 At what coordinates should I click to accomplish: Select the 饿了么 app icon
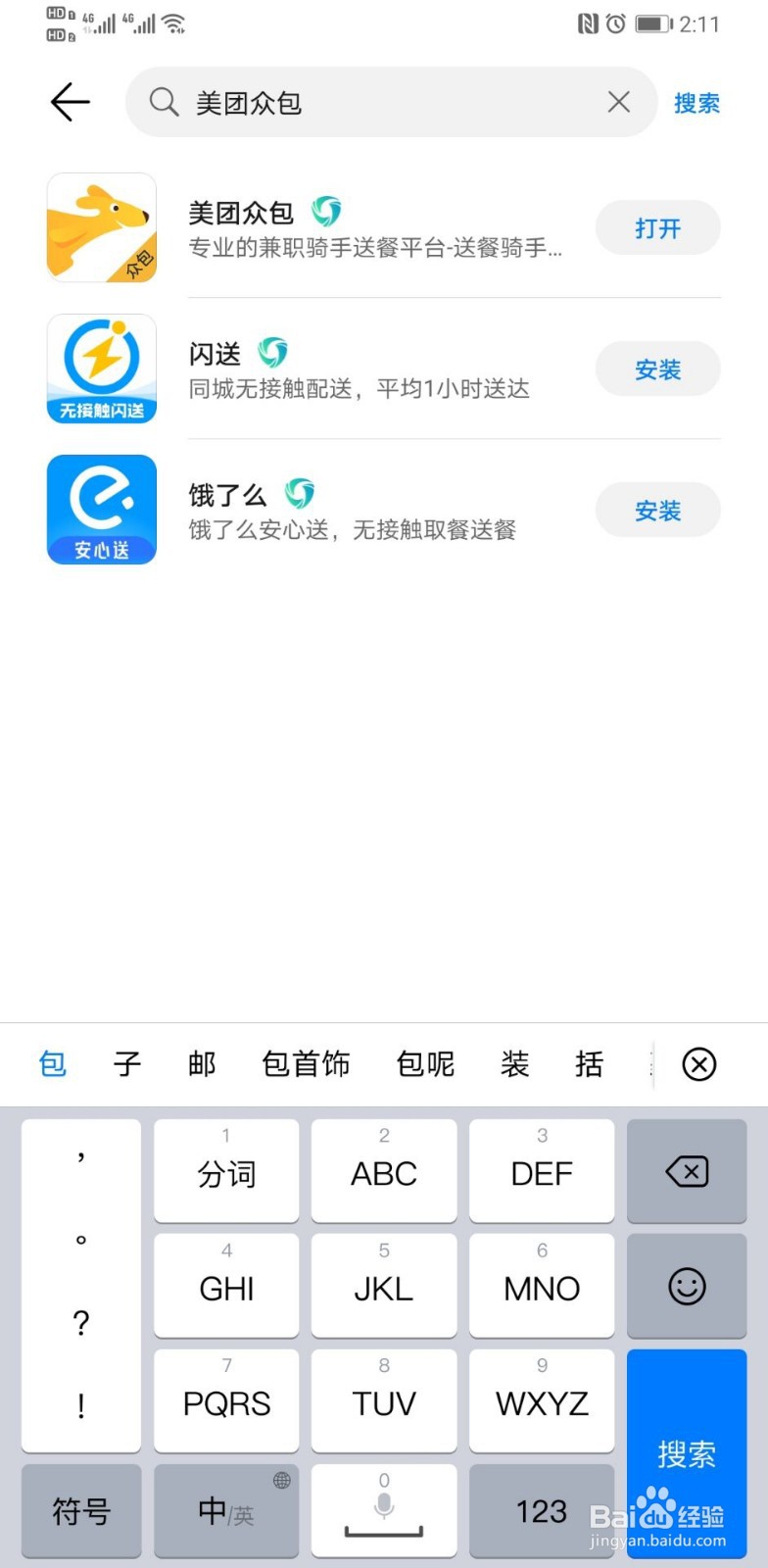tap(101, 510)
